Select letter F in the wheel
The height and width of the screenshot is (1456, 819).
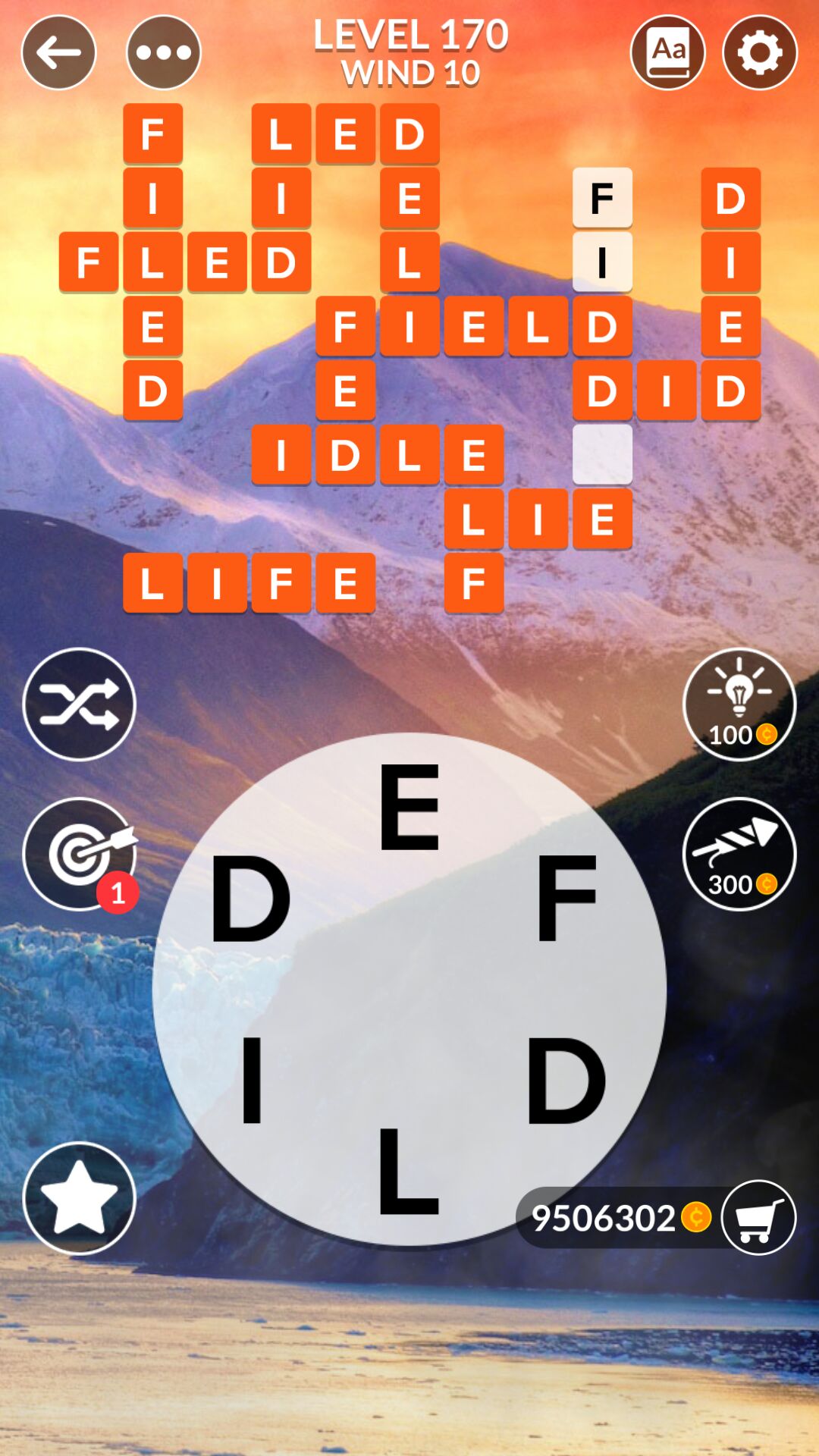coord(566,897)
